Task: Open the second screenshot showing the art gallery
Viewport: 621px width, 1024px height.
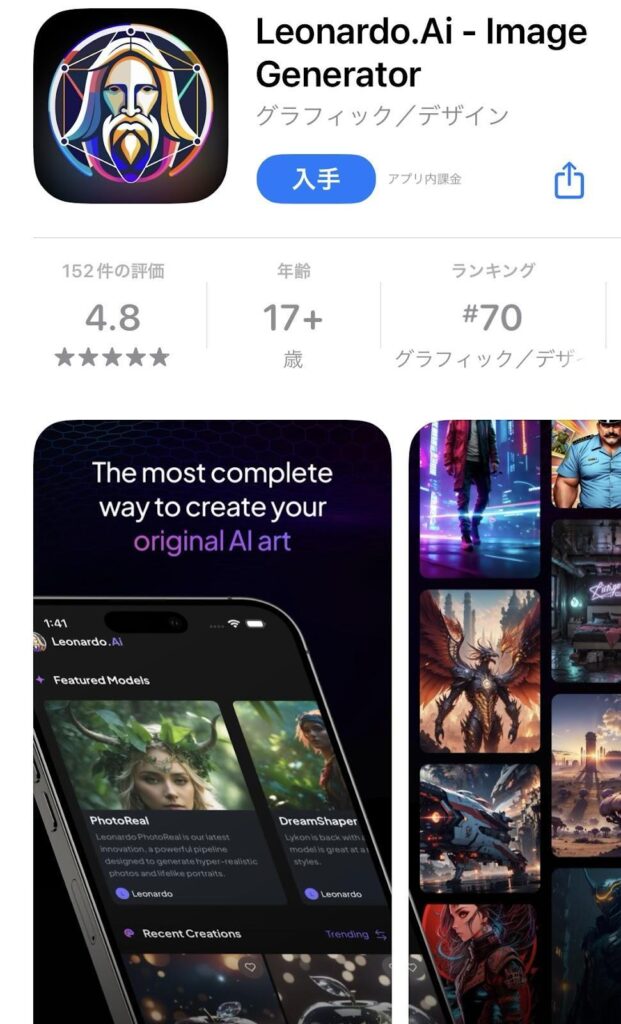Action: (515, 720)
